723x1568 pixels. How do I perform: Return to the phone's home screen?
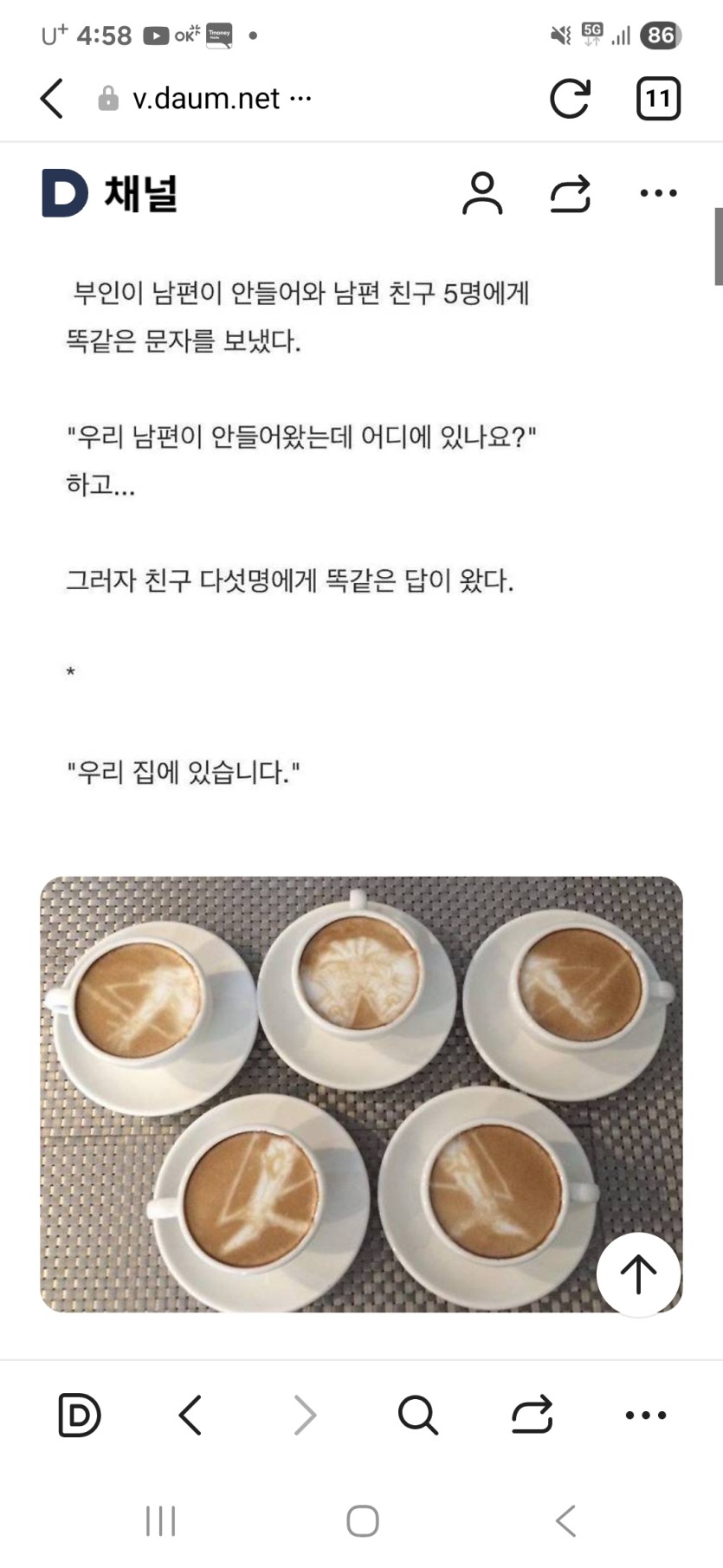tap(362, 1520)
